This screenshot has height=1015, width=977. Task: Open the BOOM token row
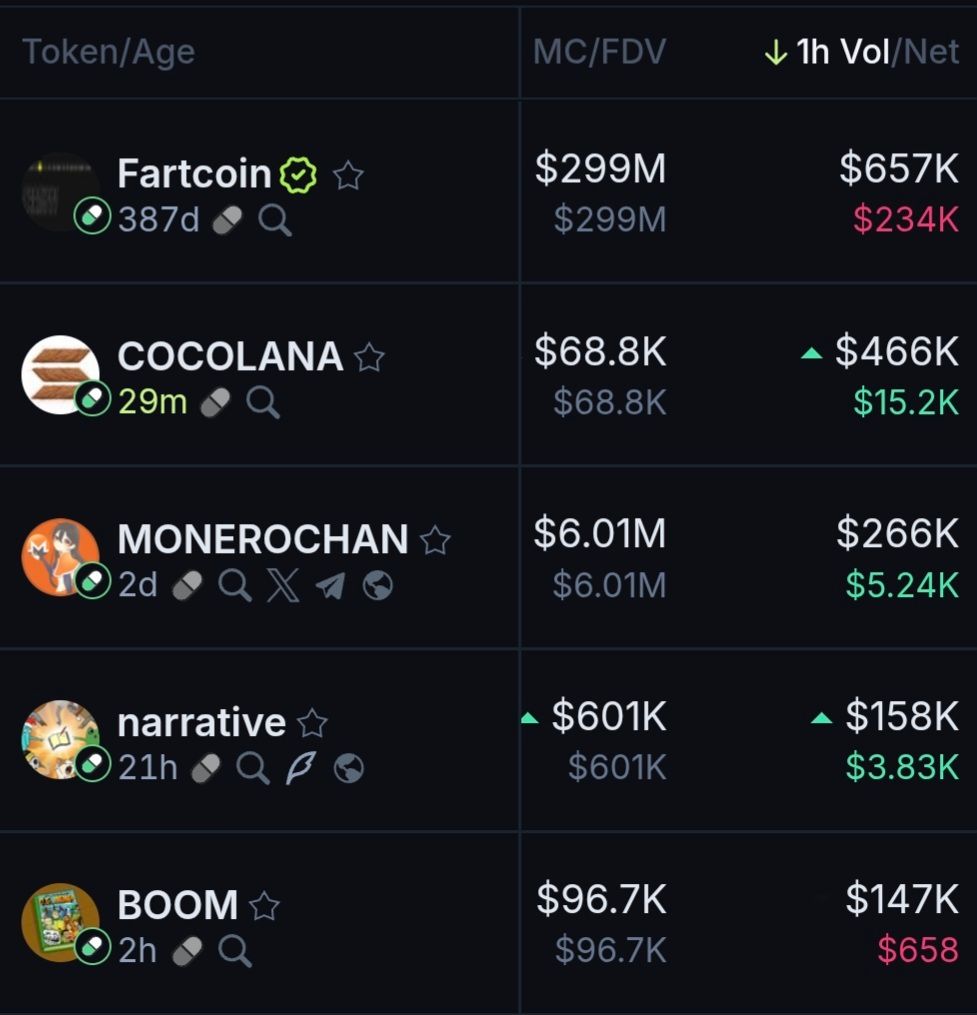177,905
